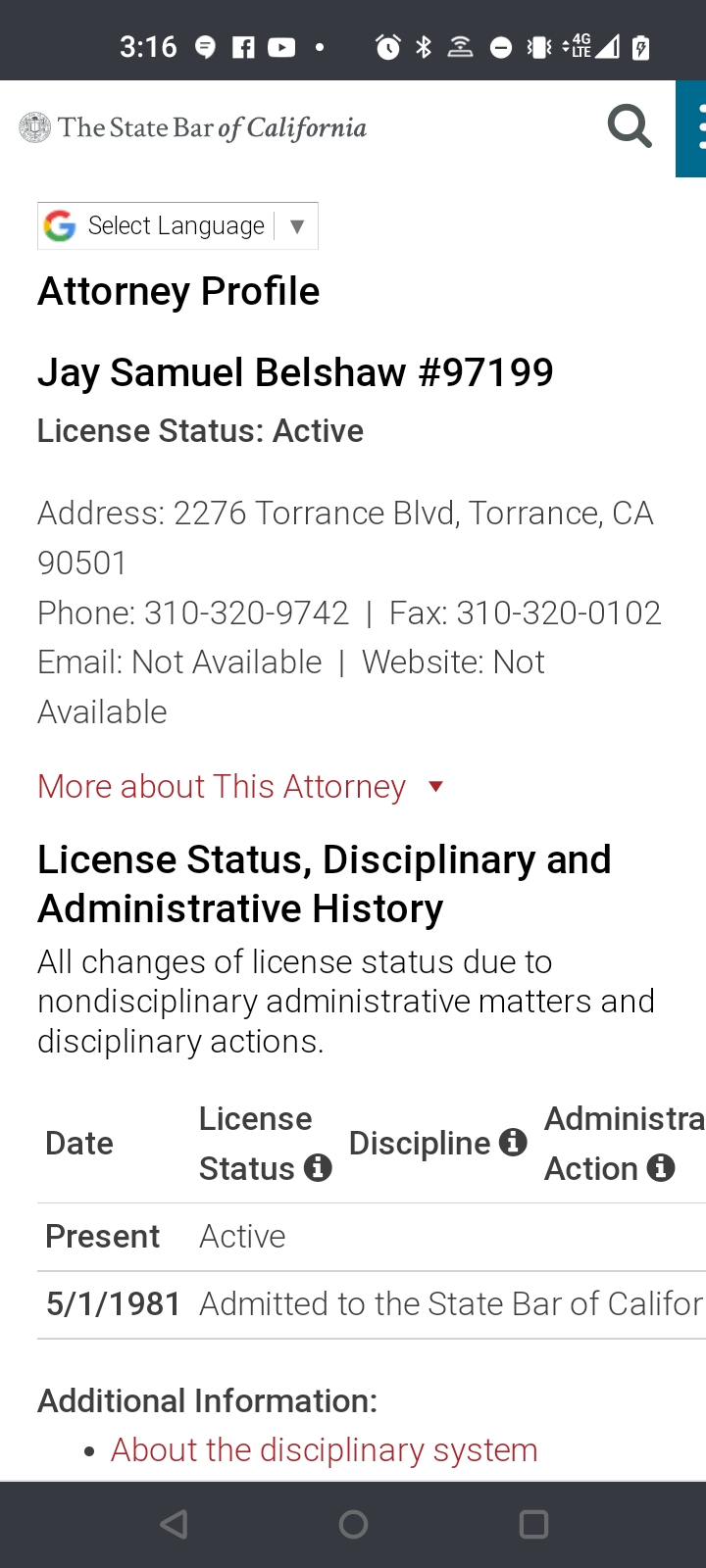Image resolution: width=706 pixels, height=1568 pixels.
Task: Go to the home screen
Action: click(353, 1524)
